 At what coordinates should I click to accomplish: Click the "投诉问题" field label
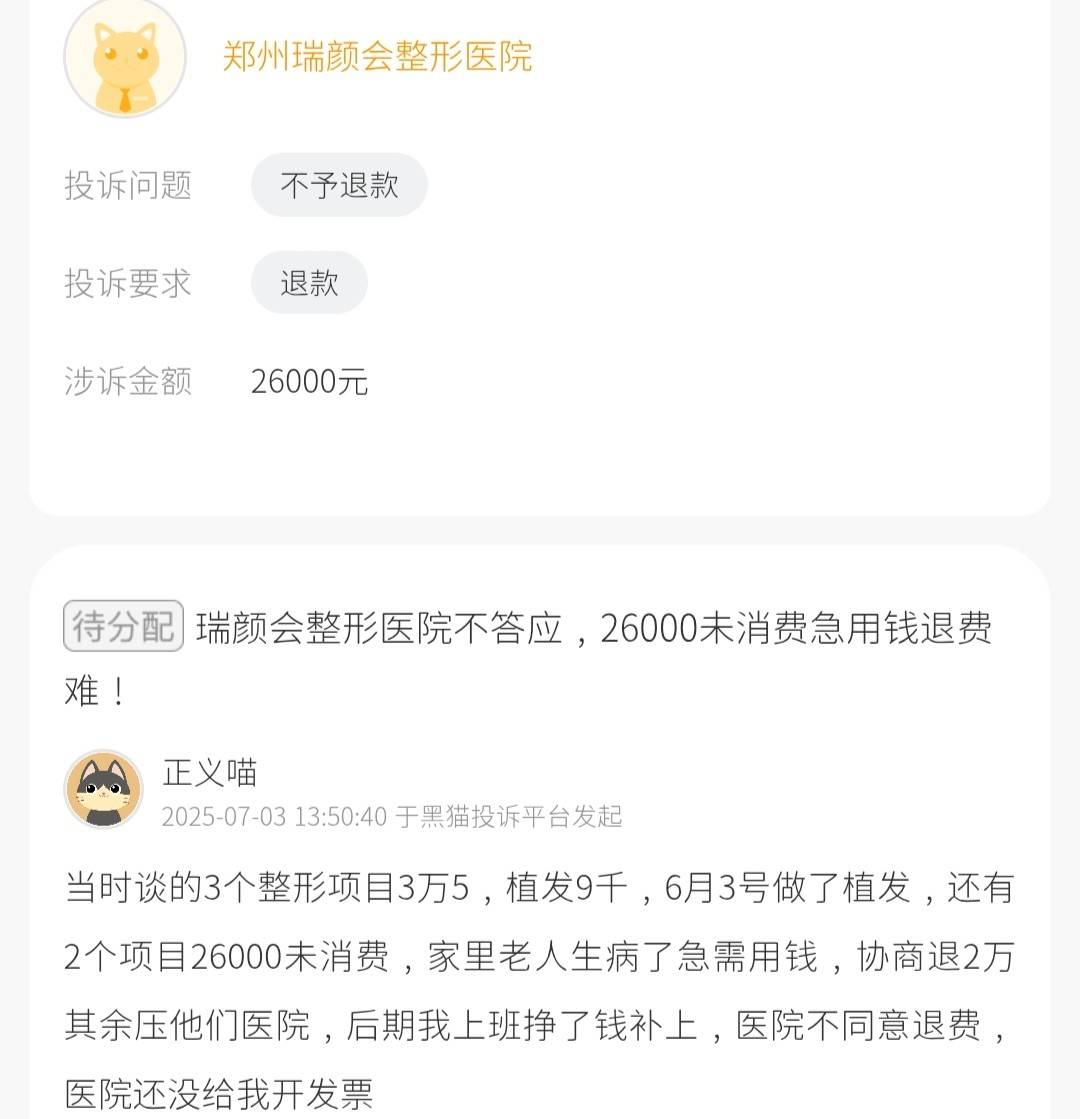pos(128,184)
